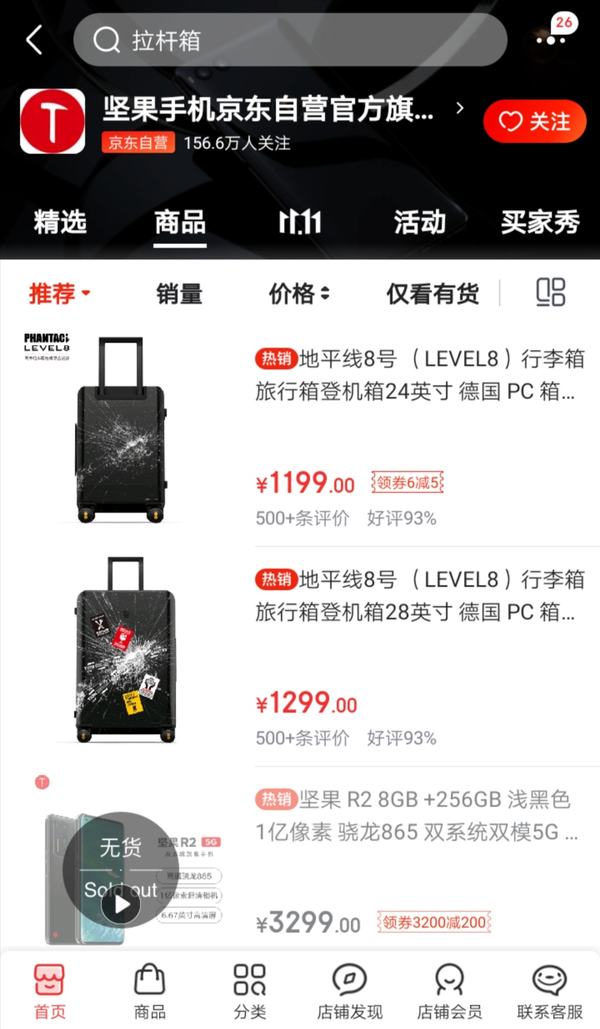The height and width of the screenshot is (1029, 600).
Task: Follow the store with the 关注 button
Action: (x=534, y=122)
